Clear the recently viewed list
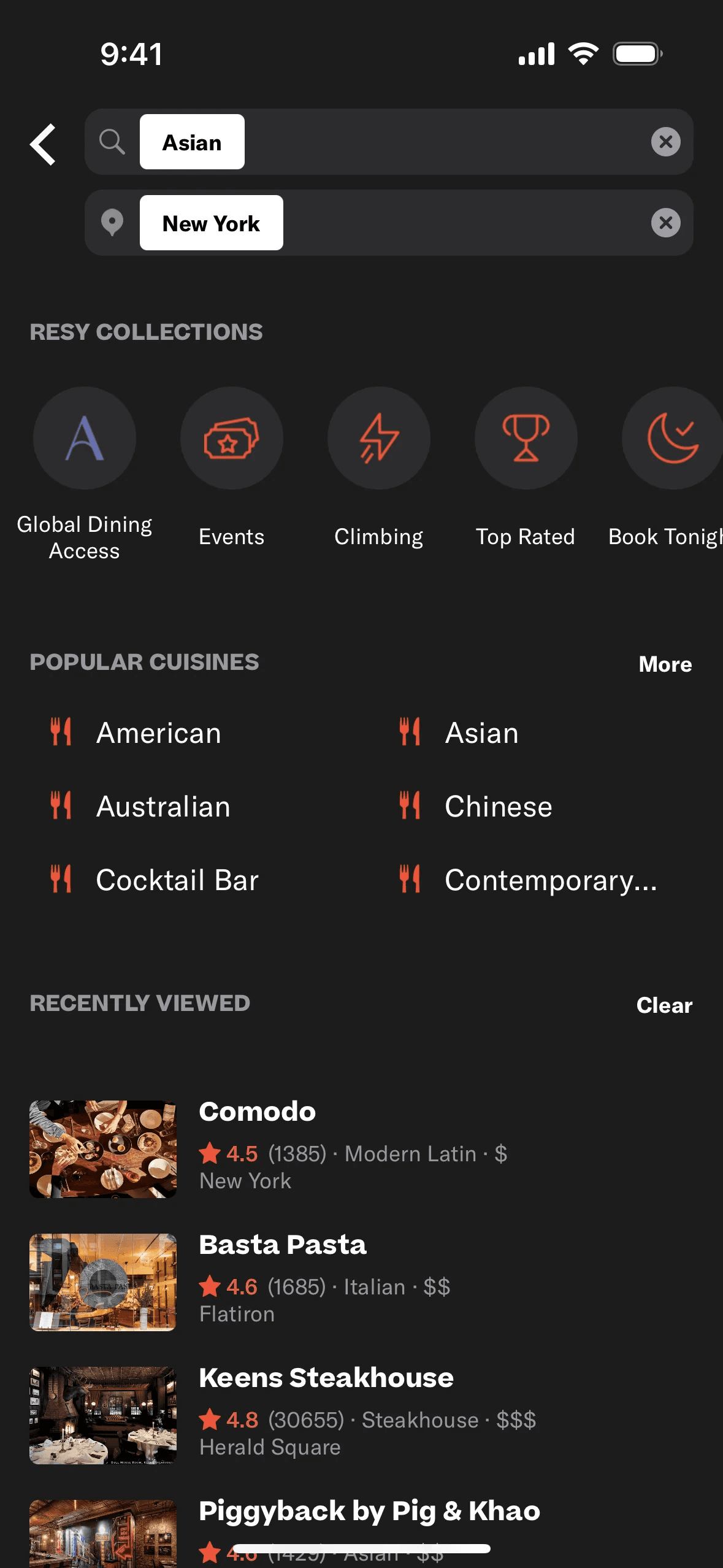The image size is (723, 1568). pyautogui.click(x=664, y=1005)
